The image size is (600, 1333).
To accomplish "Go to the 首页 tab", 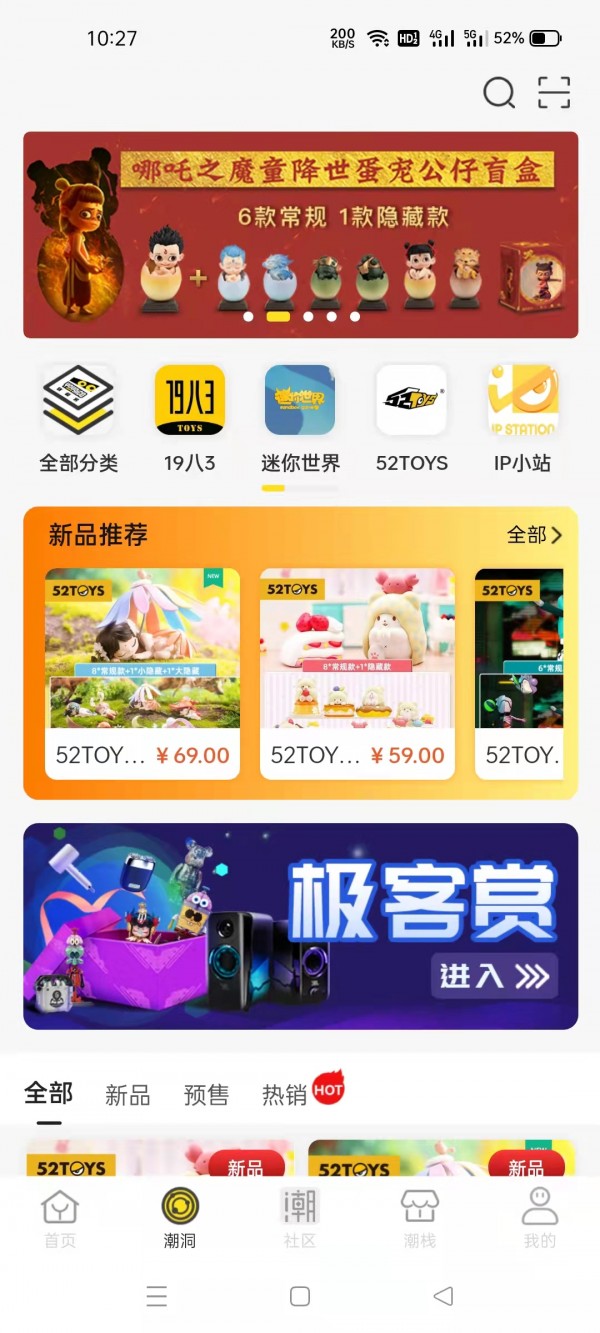I will [60, 1219].
